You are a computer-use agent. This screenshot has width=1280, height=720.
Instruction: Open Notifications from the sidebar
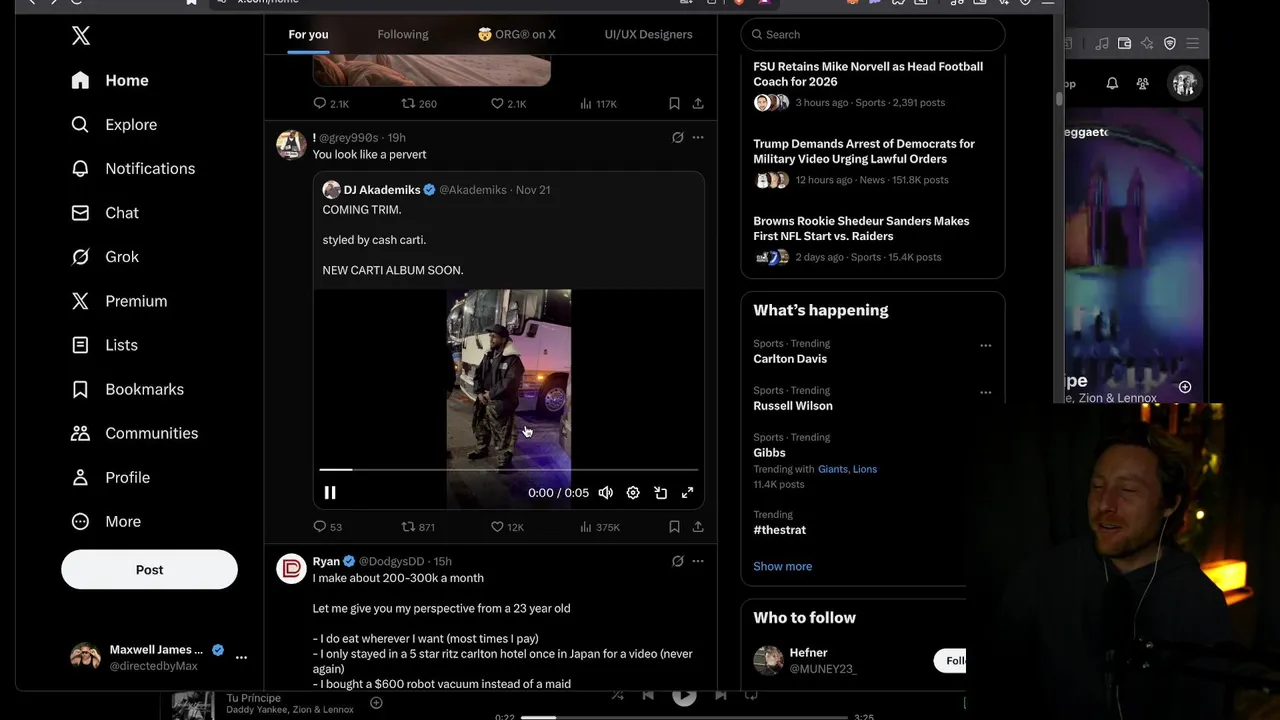coord(149,169)
